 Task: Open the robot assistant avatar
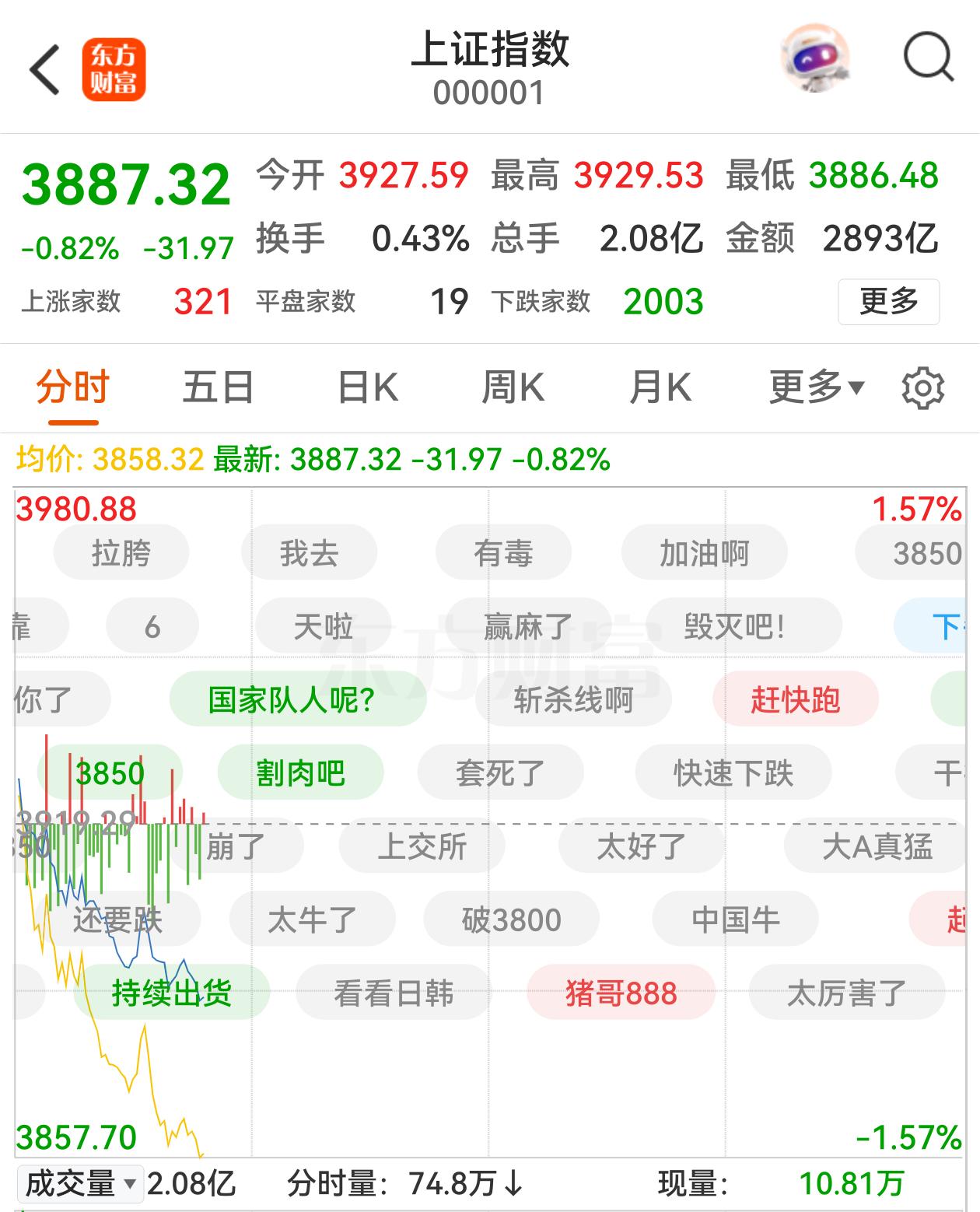pyautogui.click(x=814, y=58)
